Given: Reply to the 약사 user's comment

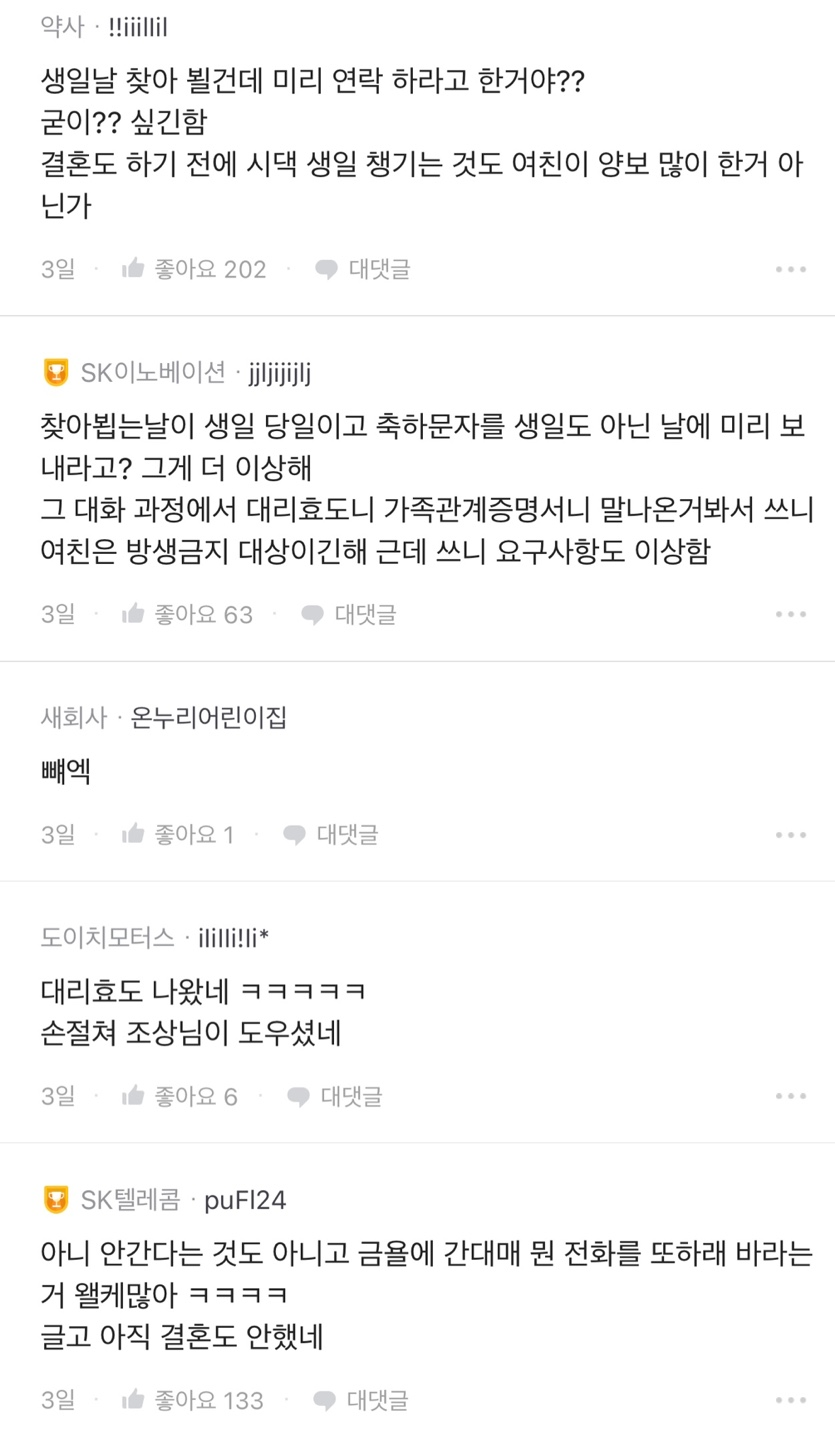Looking at the screenshot, I should click(363, 269).
